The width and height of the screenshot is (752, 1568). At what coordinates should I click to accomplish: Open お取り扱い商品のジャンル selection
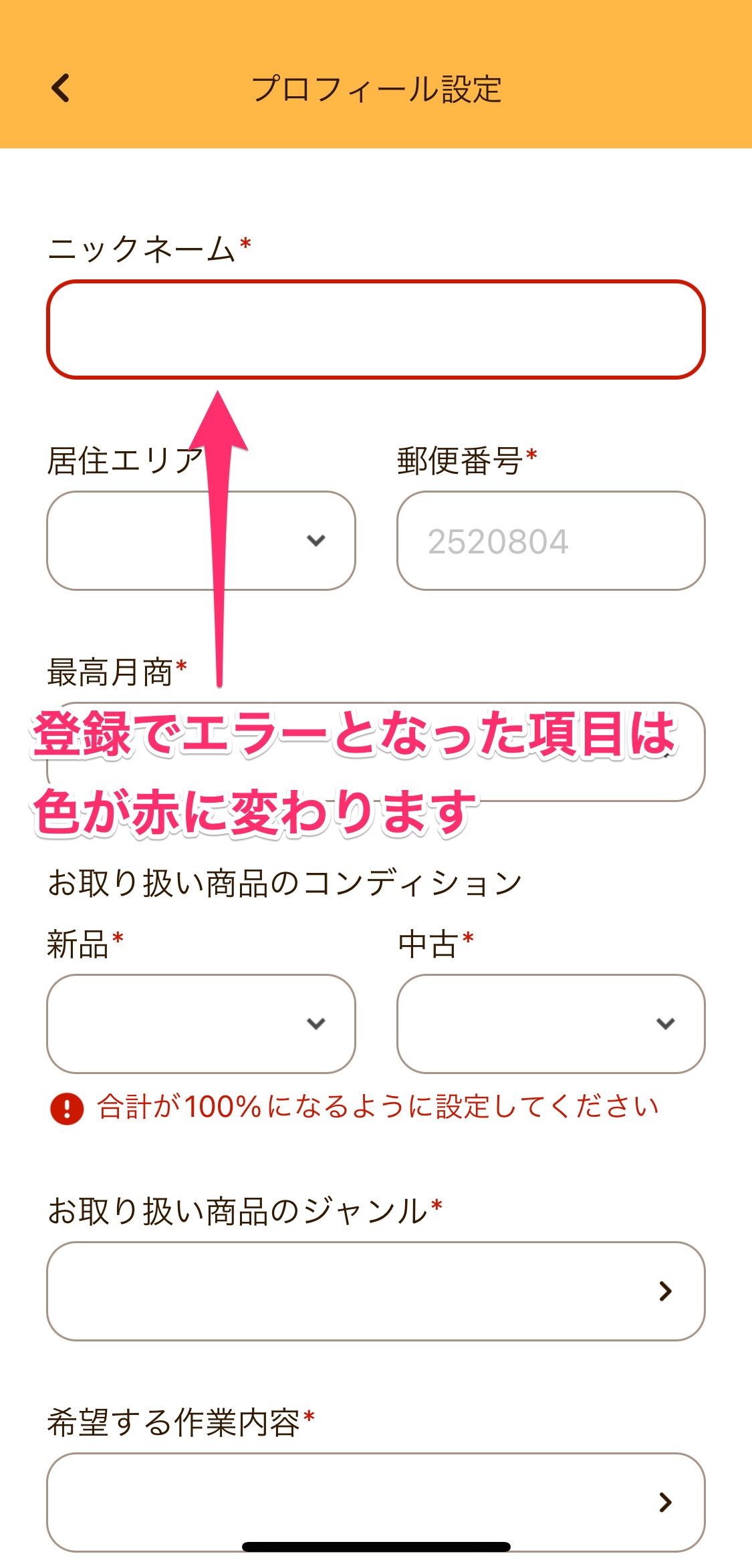(376, 1291)
